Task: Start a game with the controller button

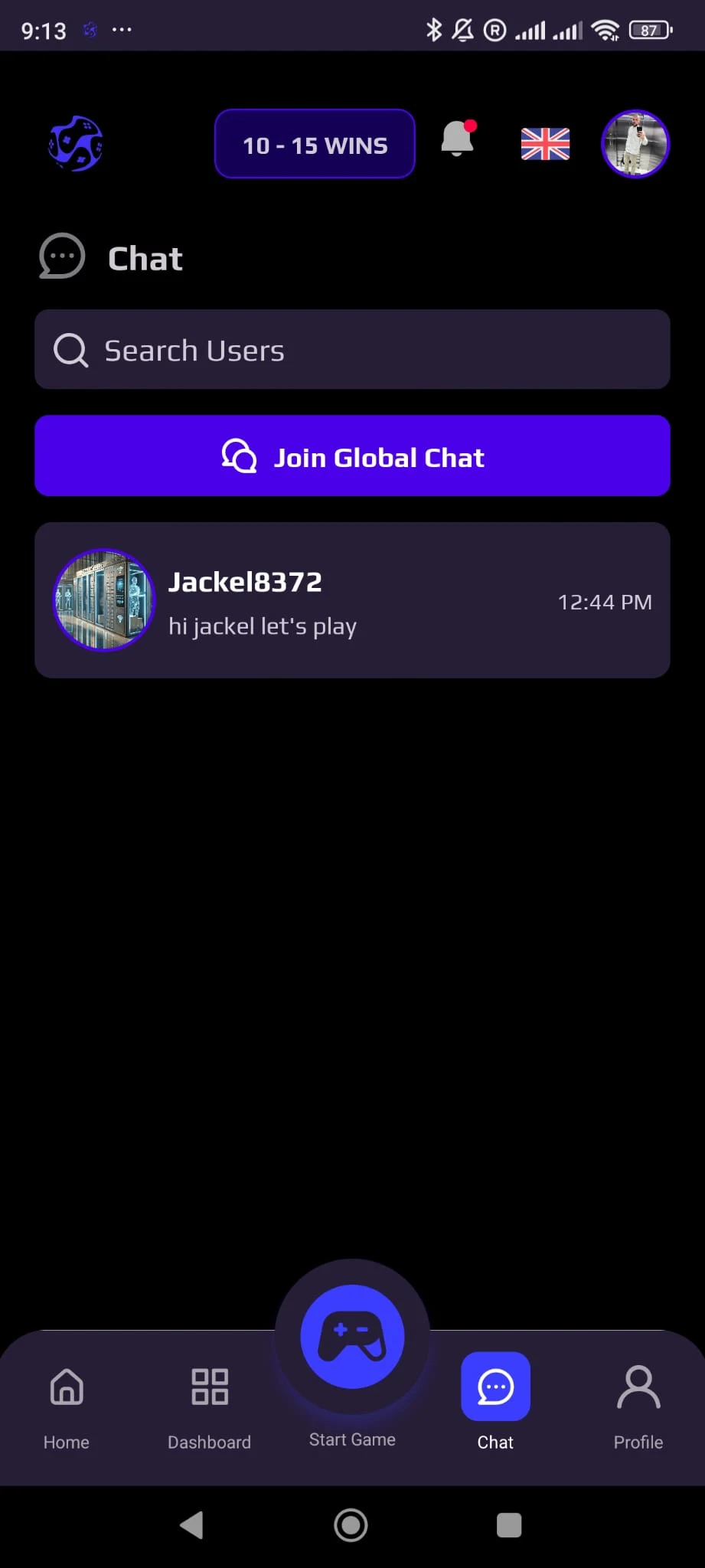Action: pyautogui.click(x=352, y=1337)
